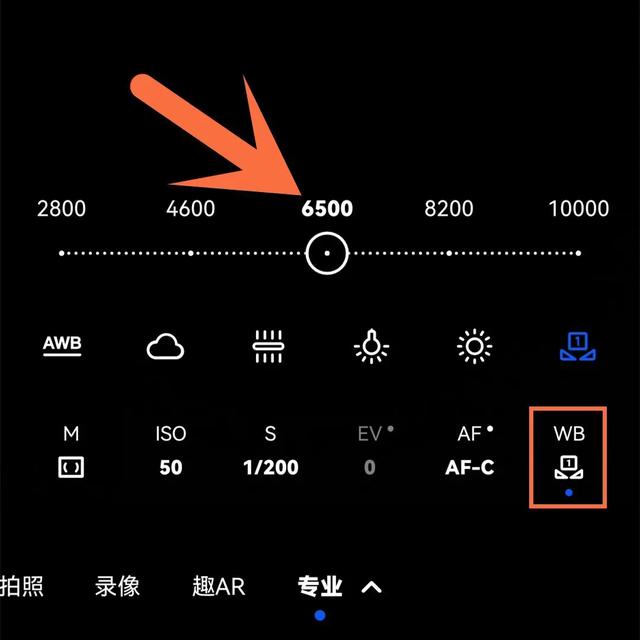Viewport: 640px width, 640px height.
Task: Adjust the S 1/200 shutter speed
Action: coord(270,451)
